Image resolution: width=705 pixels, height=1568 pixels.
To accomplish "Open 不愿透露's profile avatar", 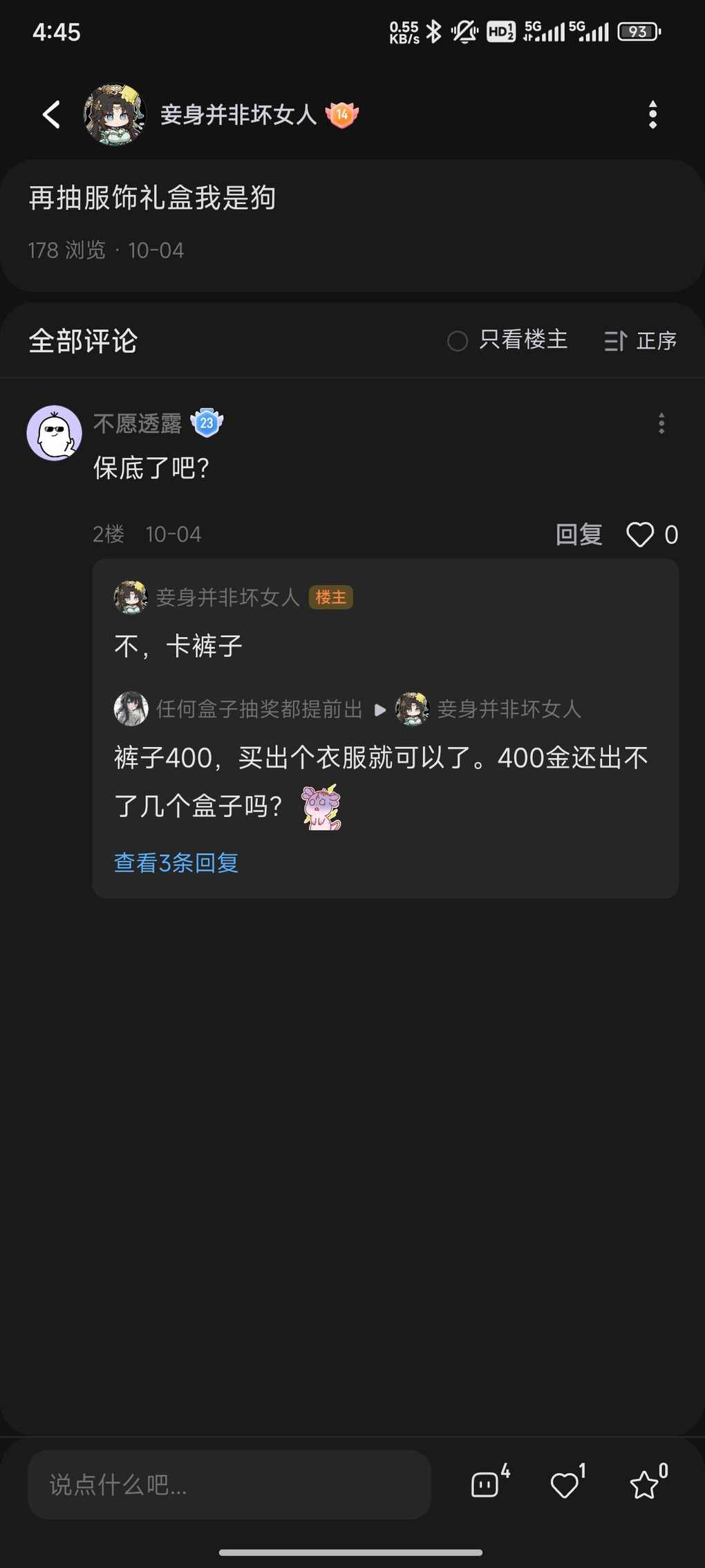I will [54, 433].
